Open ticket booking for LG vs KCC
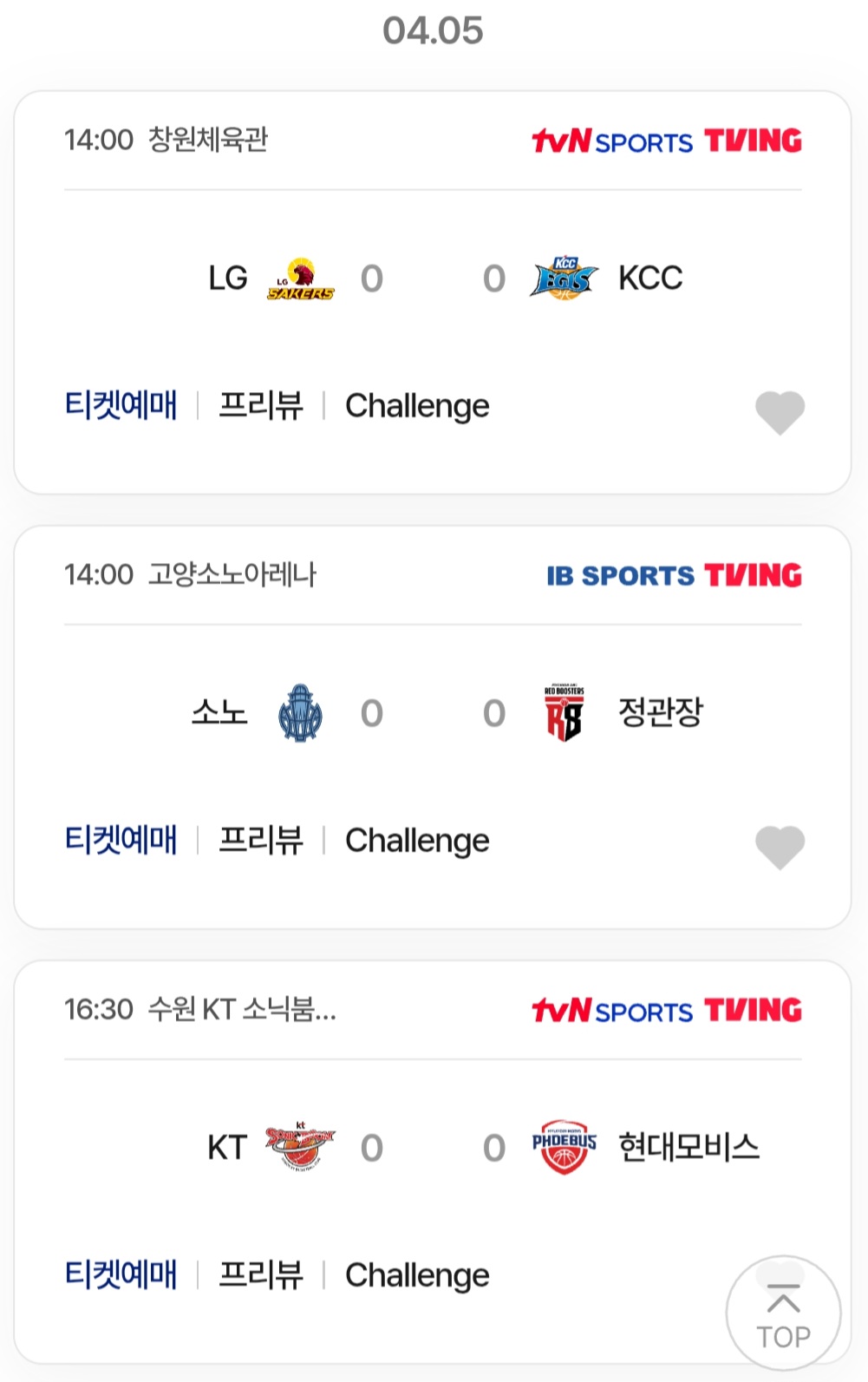 pyautogui.click(x=121, y=406)
